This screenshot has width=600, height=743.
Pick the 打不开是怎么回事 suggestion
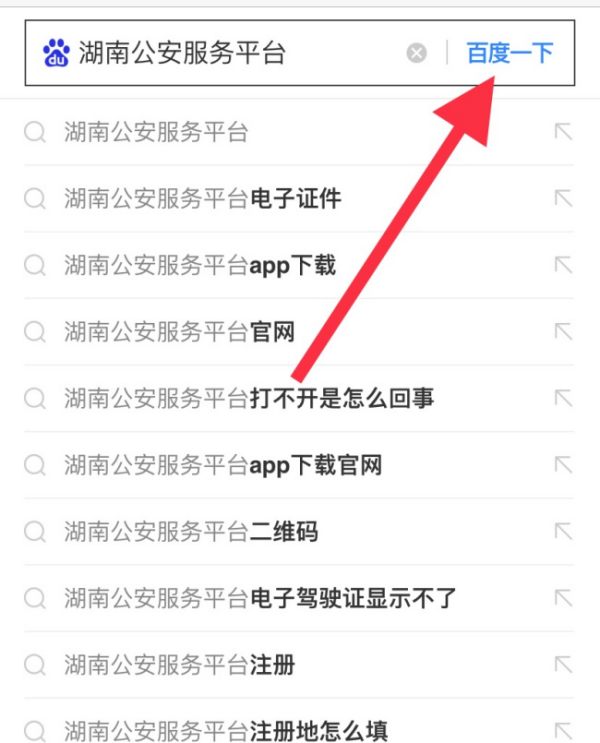[249, 399]
